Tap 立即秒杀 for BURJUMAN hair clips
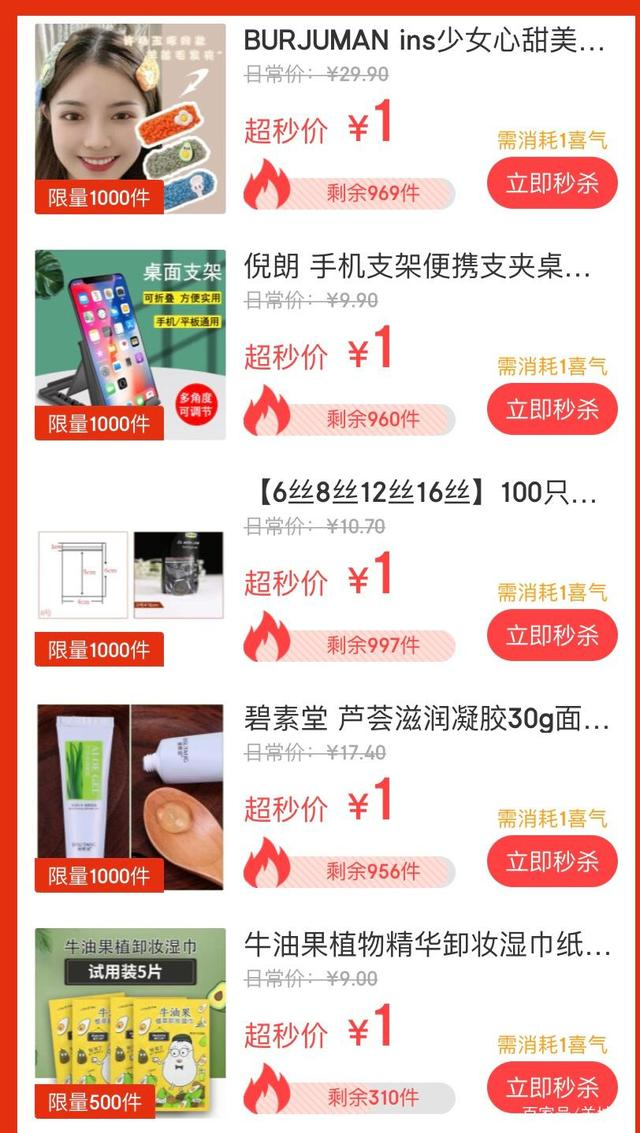This screenshot has width=640, height=1133. (552, 183)
